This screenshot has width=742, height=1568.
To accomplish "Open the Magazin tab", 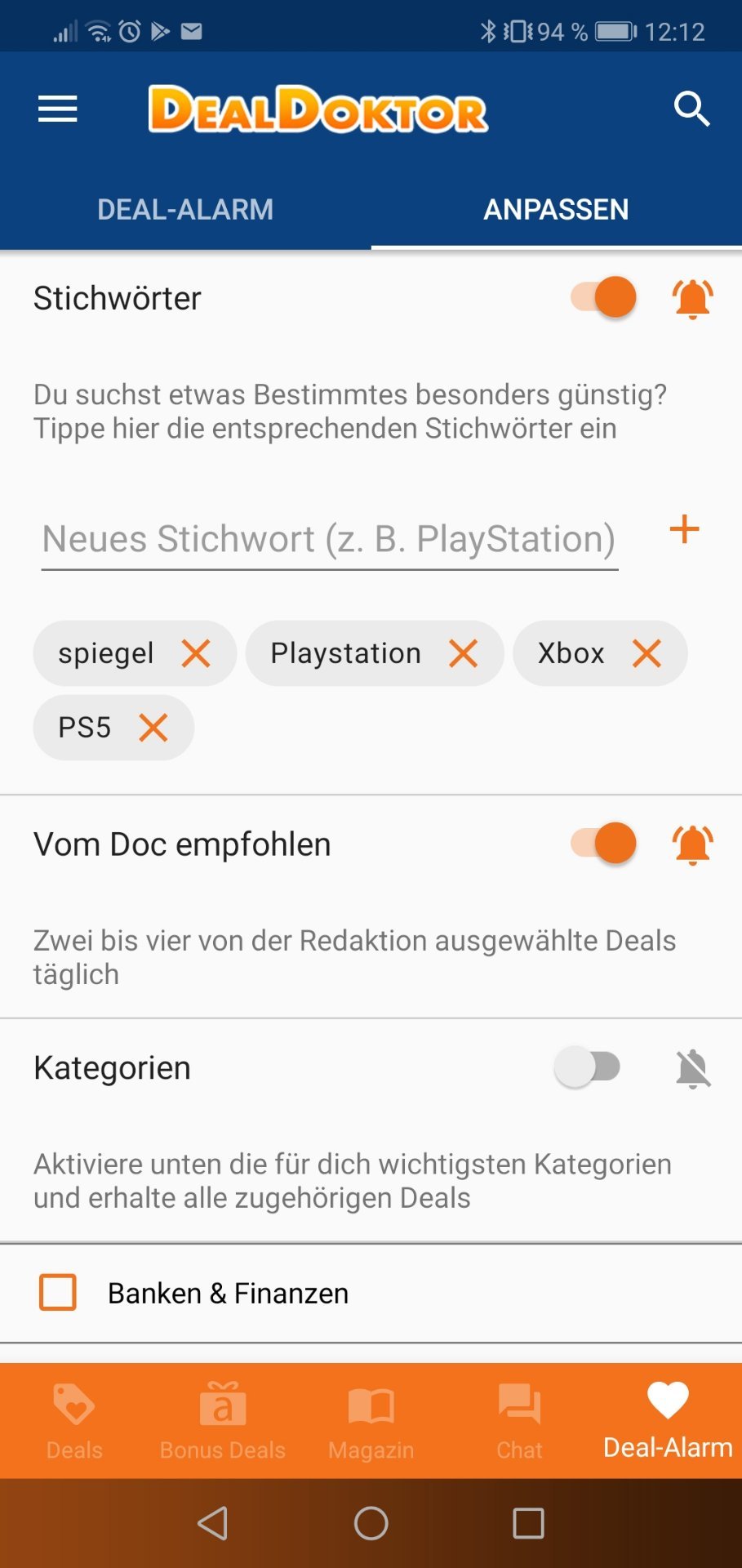I will [x=371, y=1421].
